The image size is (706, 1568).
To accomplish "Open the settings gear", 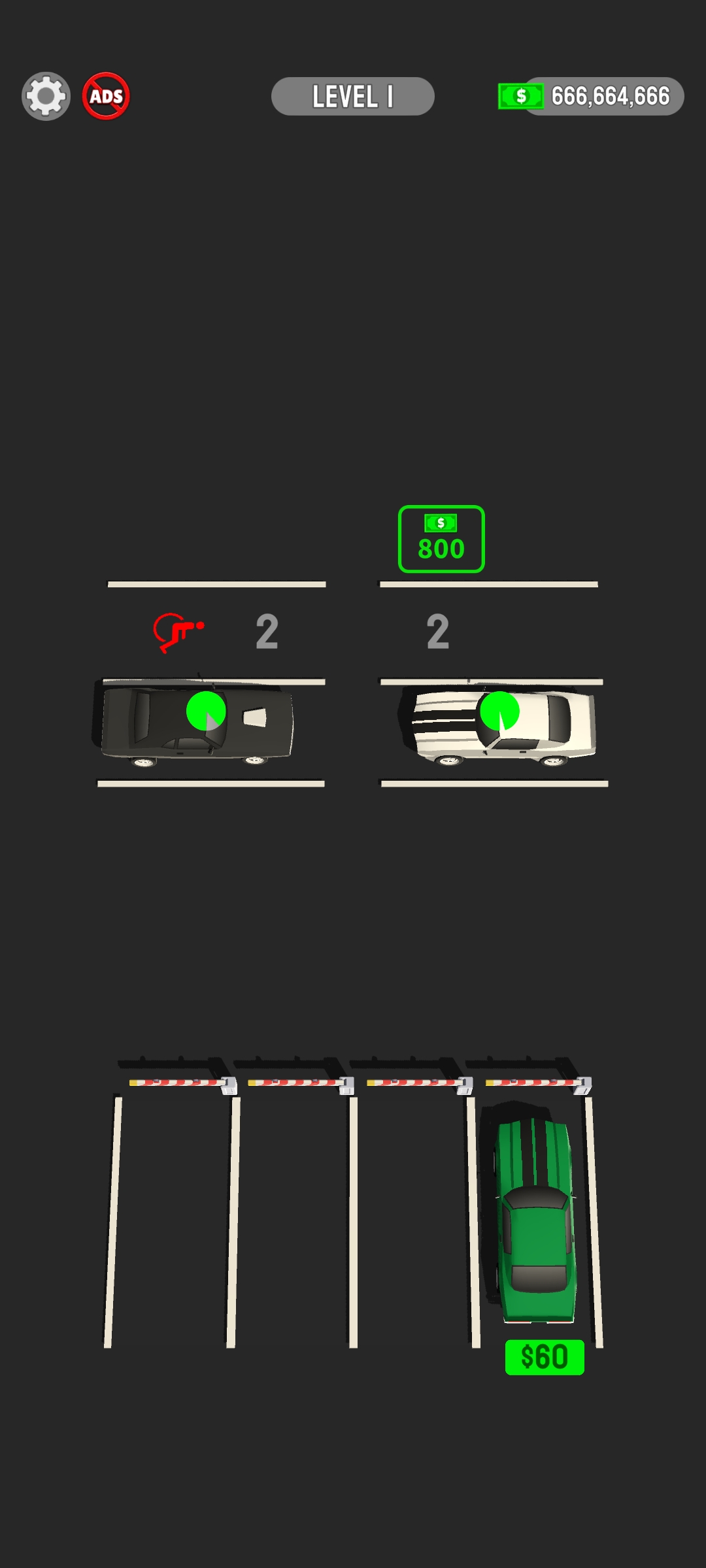I will click(x=46, y=96).
